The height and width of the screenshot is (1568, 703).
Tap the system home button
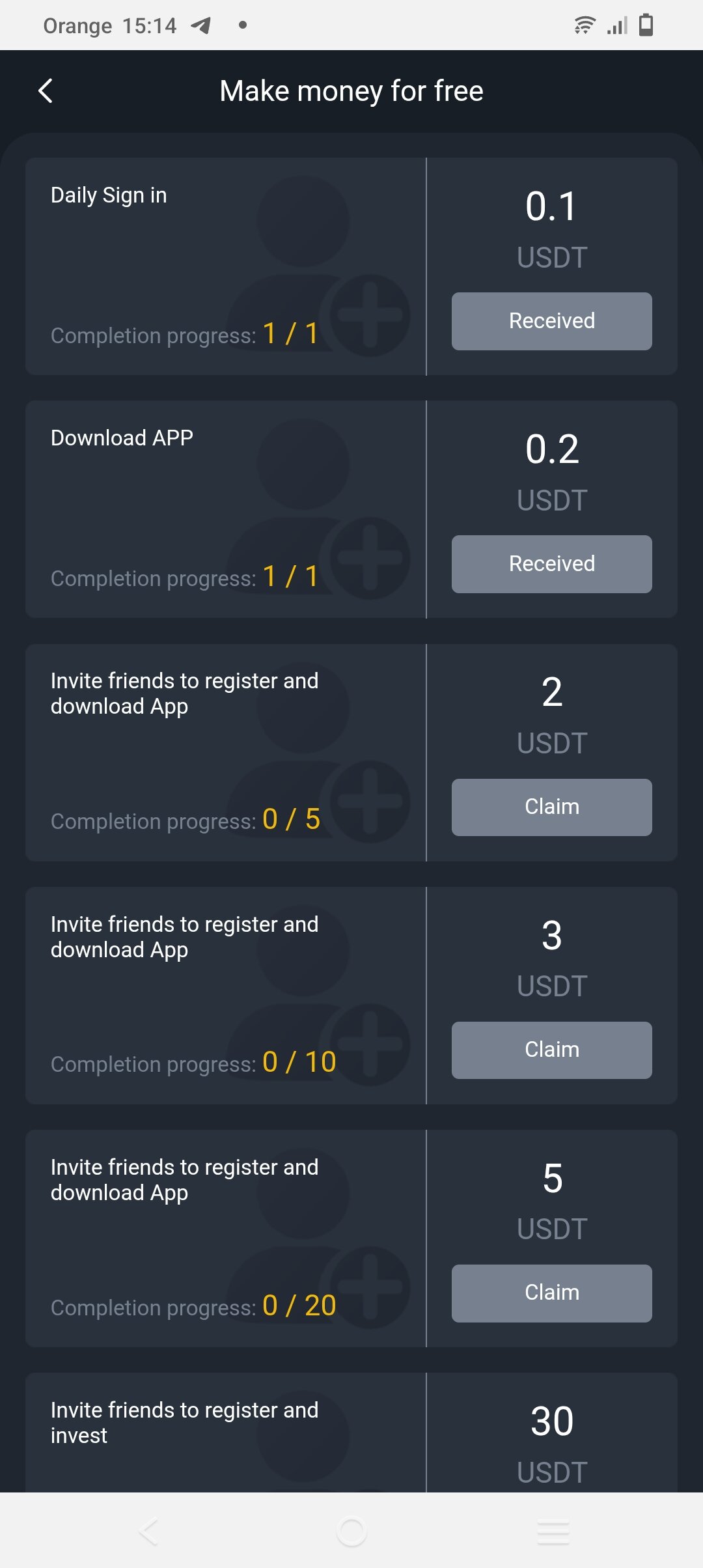[351, 1532]
